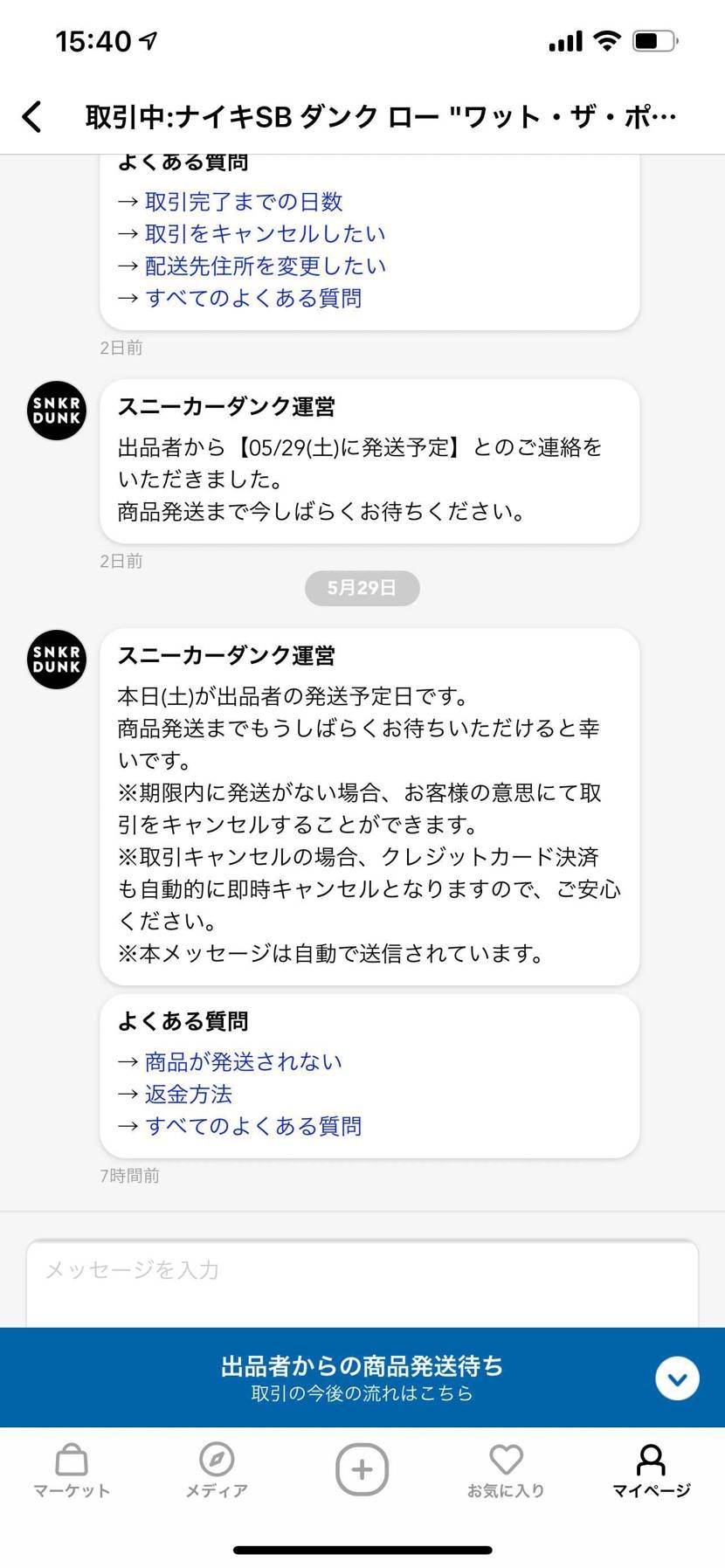The image size is (725, 1568).
Task: Open 商品が発送されない FAQ link
Action: pyautogui.click(x=244, y=1061)
